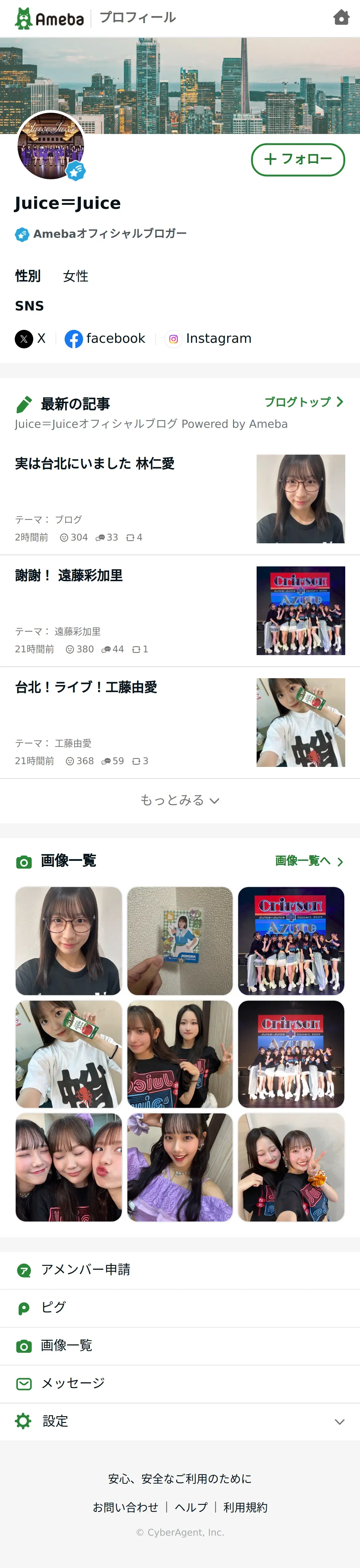The image size is (360, 1568).
Task: Read the post 謝謝！ 遠藤彩加里
Action: [69, 576]
